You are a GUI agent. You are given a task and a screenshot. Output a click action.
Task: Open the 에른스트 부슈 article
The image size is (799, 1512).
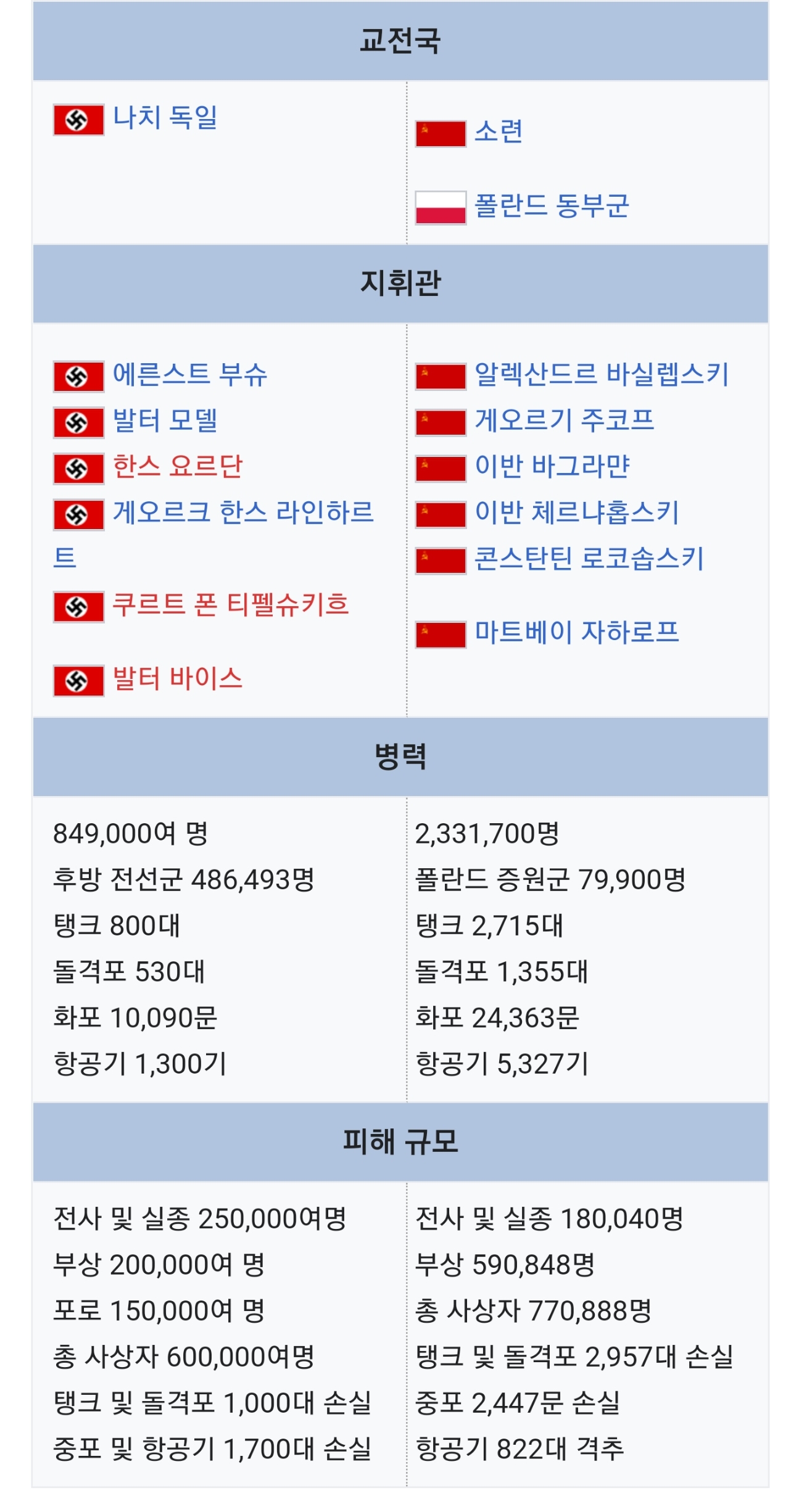190,375
